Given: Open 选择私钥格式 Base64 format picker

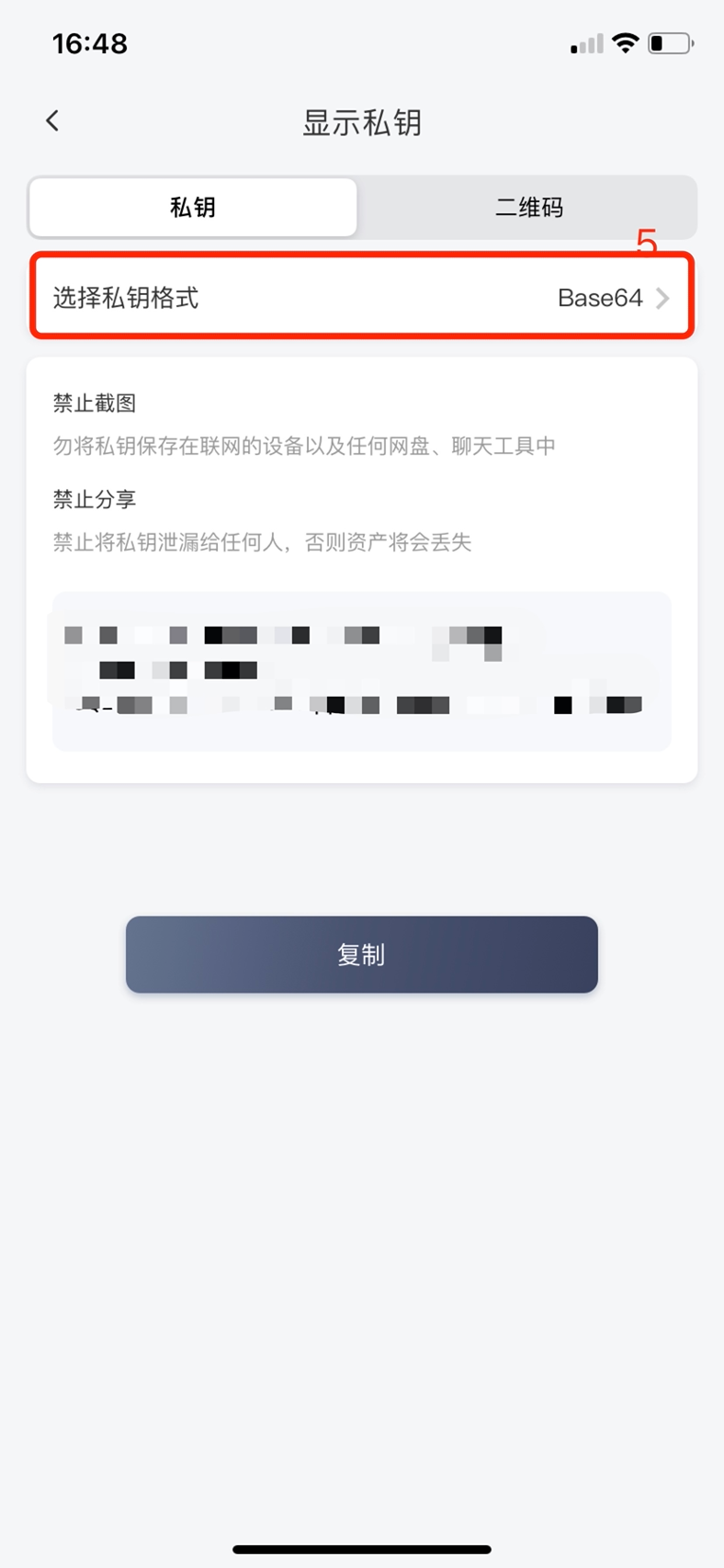Looking at the screenshot, I should 362,297.
